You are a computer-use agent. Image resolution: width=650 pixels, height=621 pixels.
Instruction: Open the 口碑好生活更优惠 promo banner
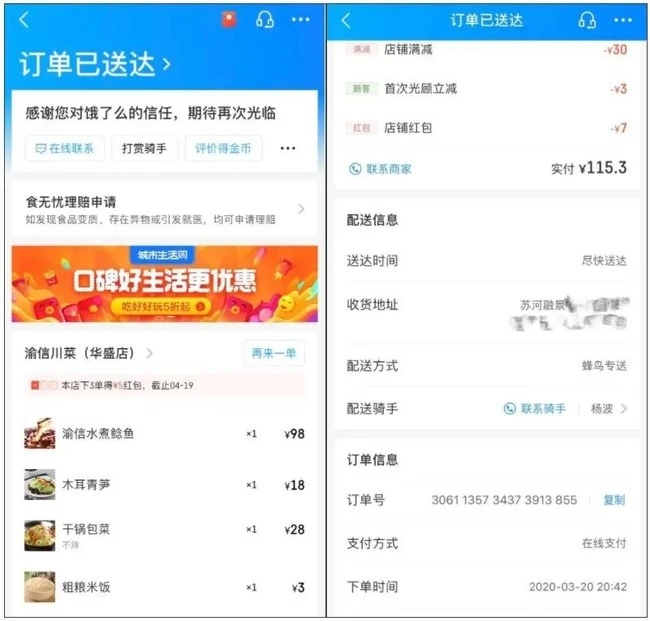[x=164, y=284]
